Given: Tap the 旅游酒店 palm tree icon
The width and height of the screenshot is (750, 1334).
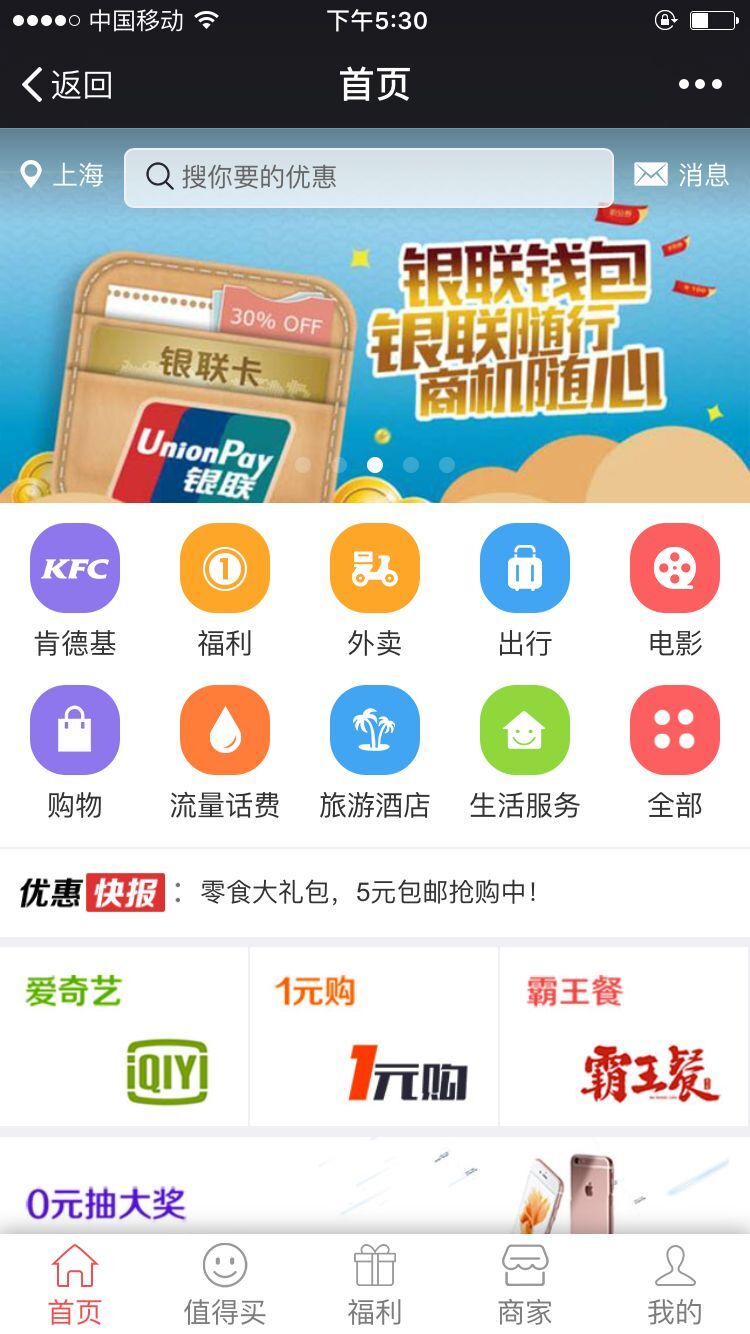Looking at the screenshot, I should (375, 729).
